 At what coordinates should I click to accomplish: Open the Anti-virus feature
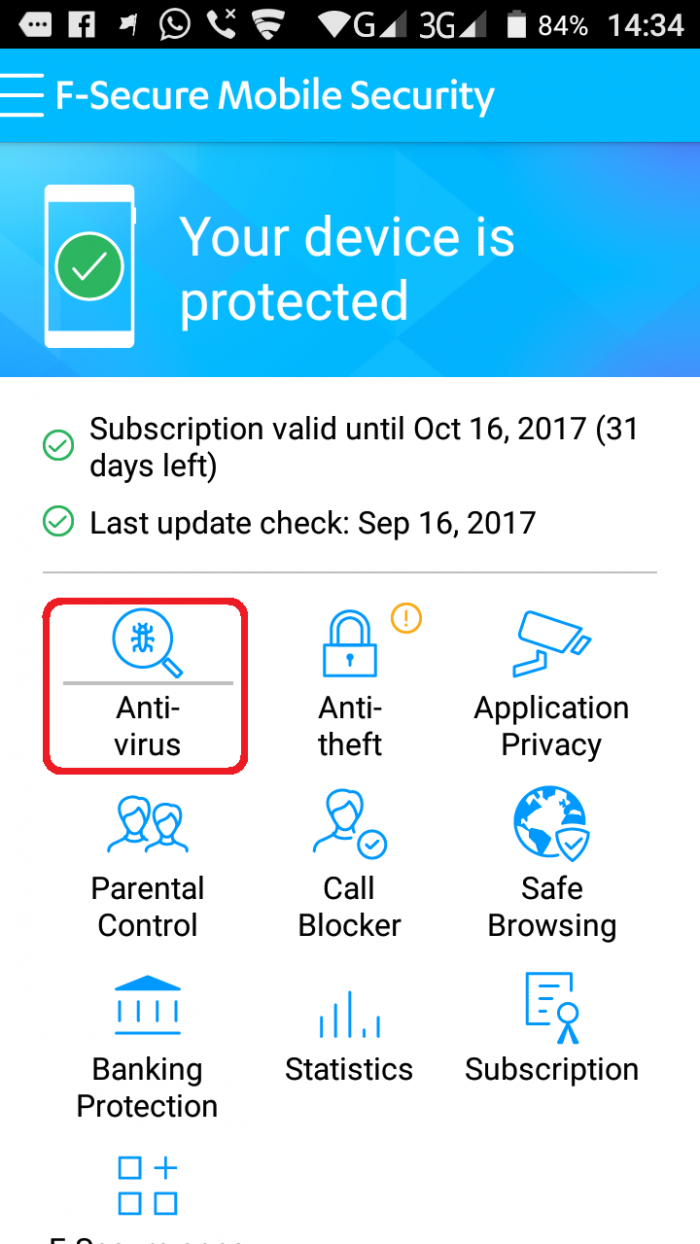tap(147, 685)
